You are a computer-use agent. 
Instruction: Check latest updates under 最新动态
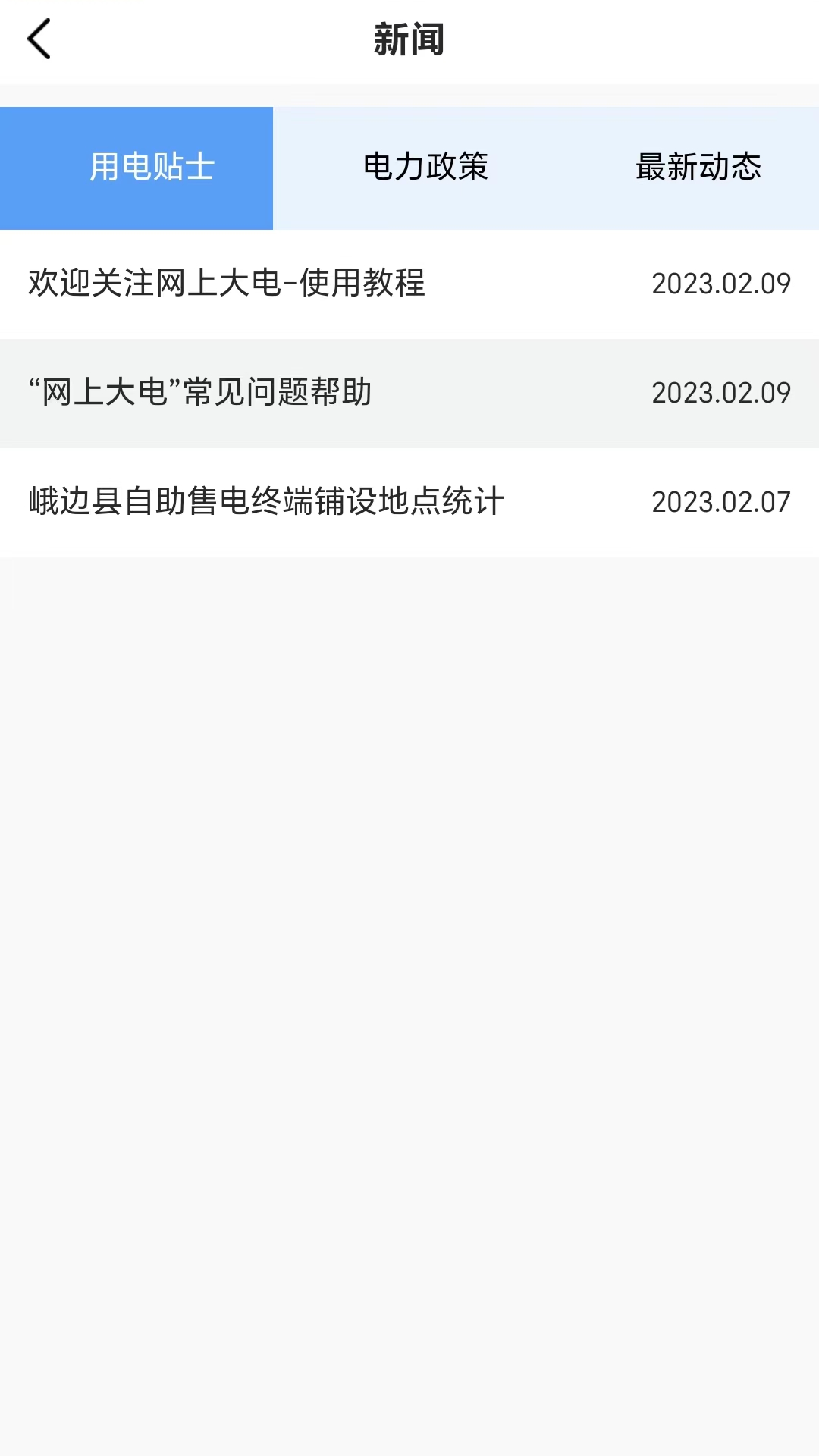coord(699,168)
